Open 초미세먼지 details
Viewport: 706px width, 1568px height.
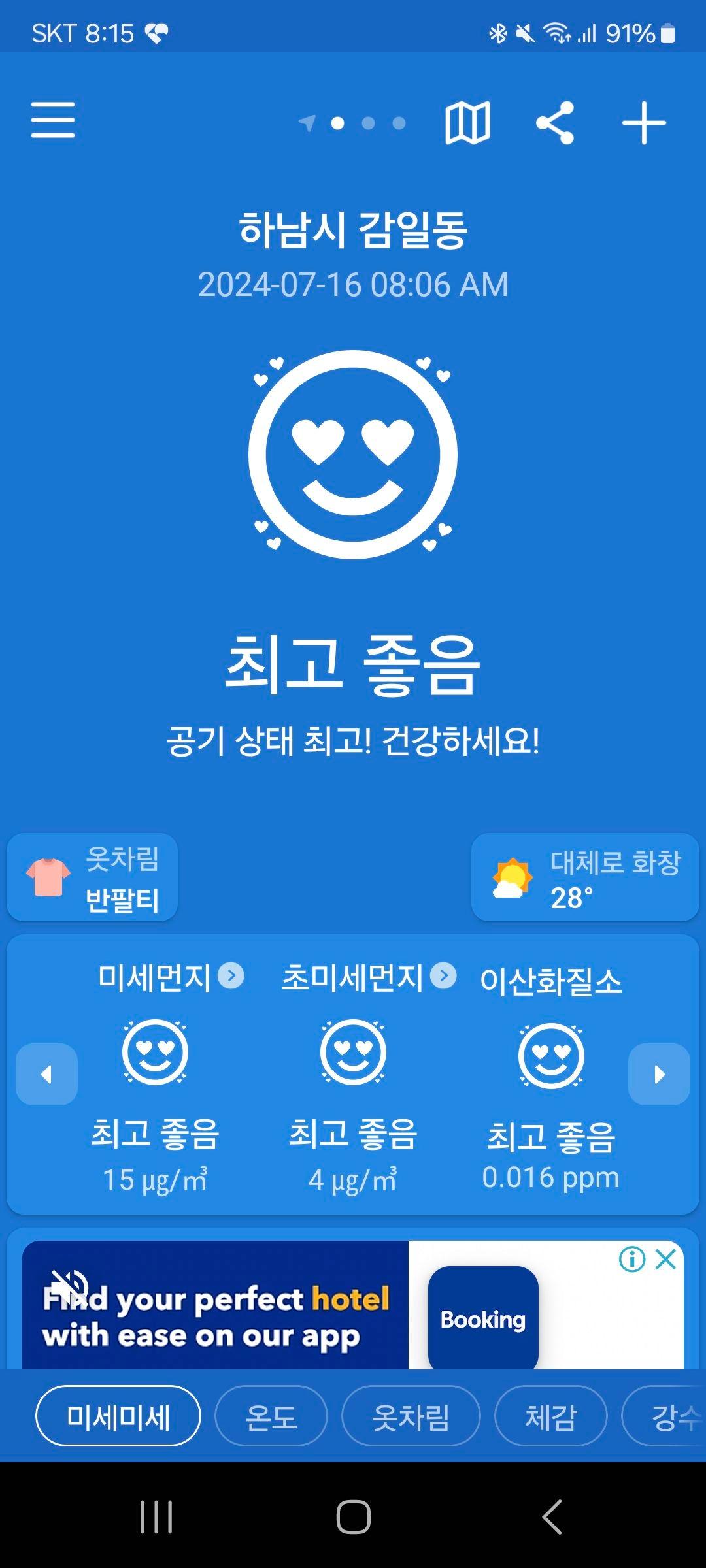[368, 977]
